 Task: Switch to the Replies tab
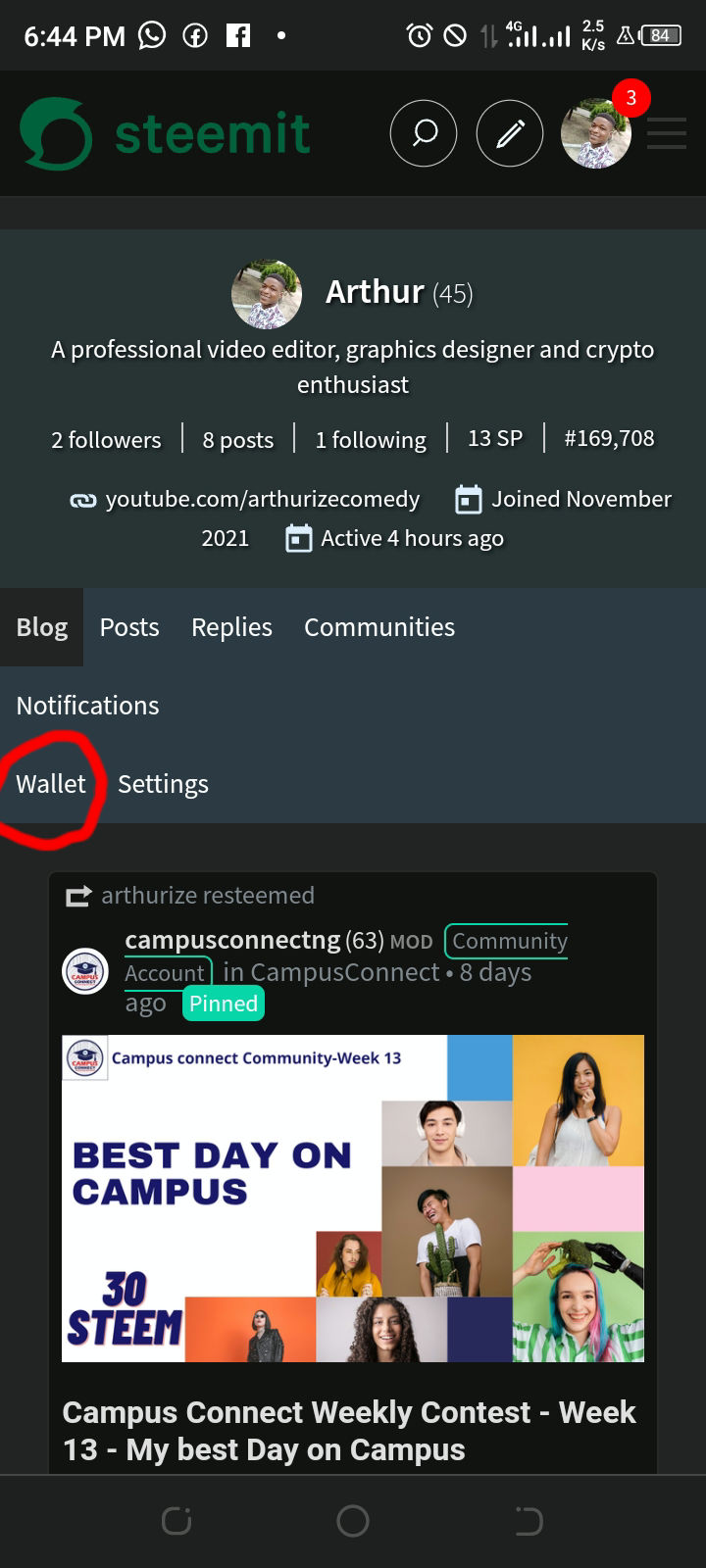coord(231,627)
